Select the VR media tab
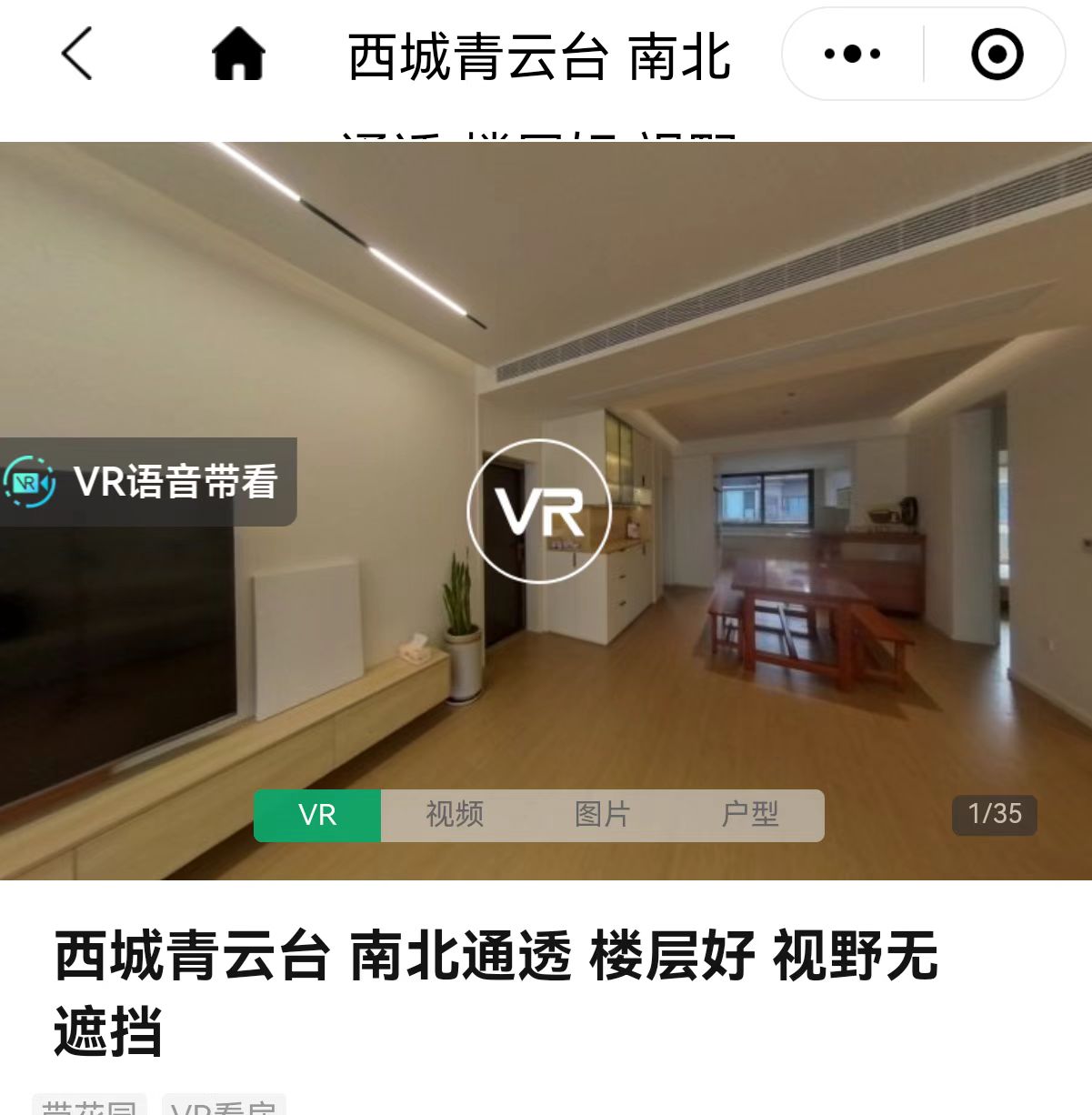The height and width of the screenshot is (1115, 1092). pyautogui.click(x=317, y=815)
